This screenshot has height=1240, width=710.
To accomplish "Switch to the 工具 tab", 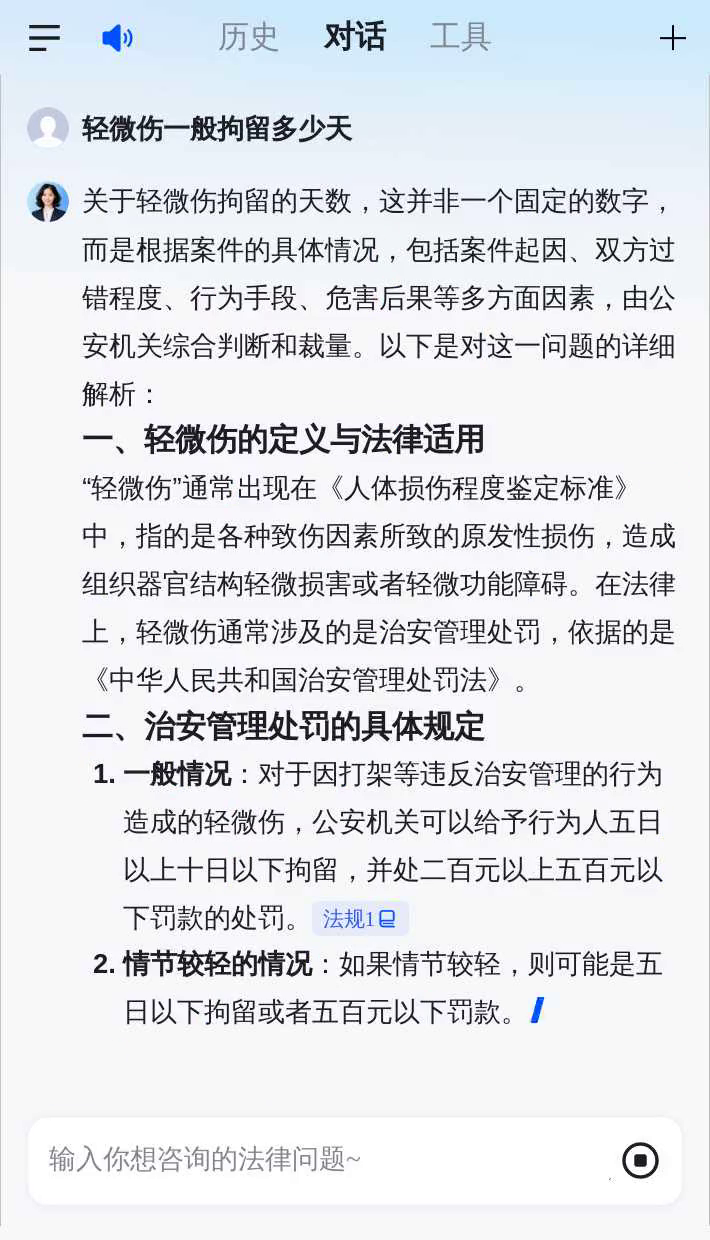I will (x=460, y=37).
